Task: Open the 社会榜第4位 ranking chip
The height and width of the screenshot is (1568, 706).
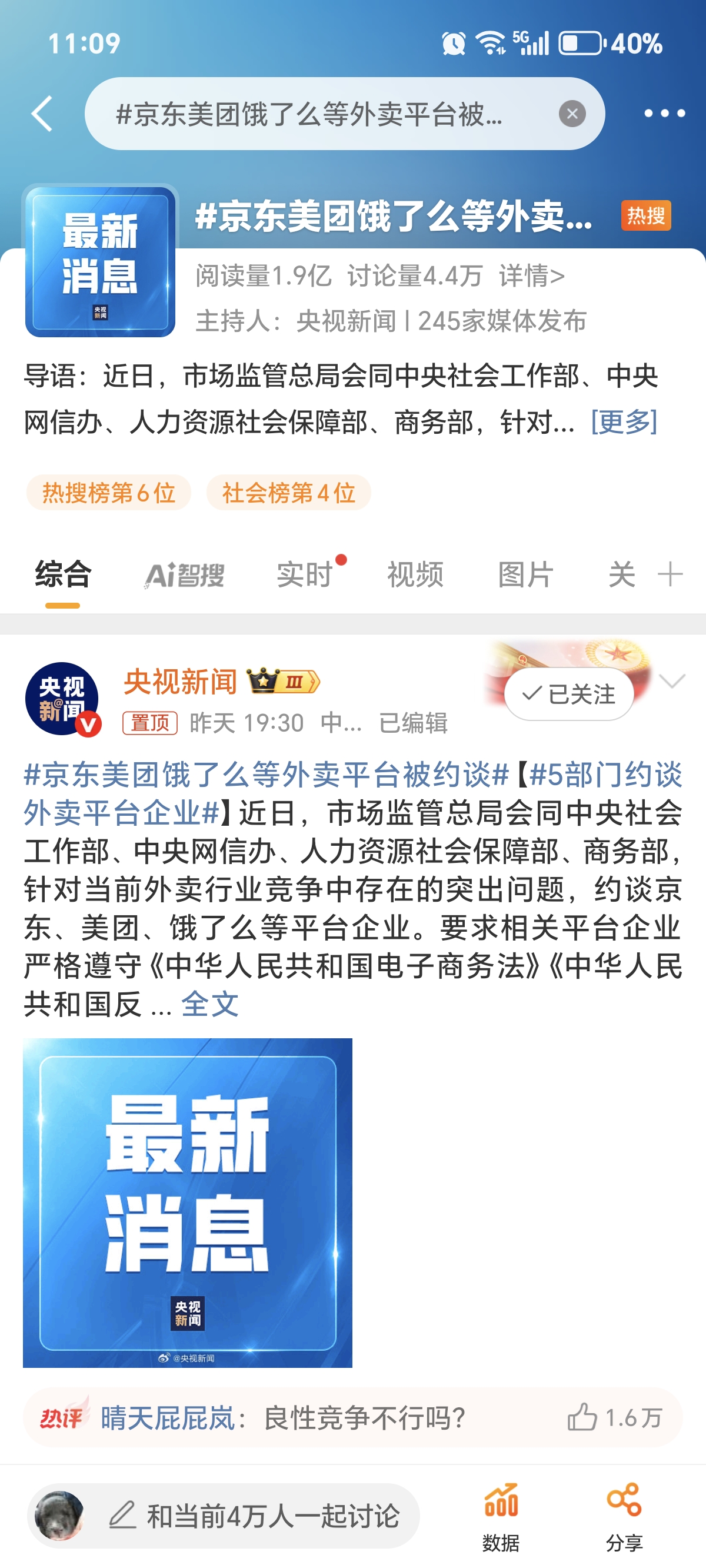Action: pos(288,493)
